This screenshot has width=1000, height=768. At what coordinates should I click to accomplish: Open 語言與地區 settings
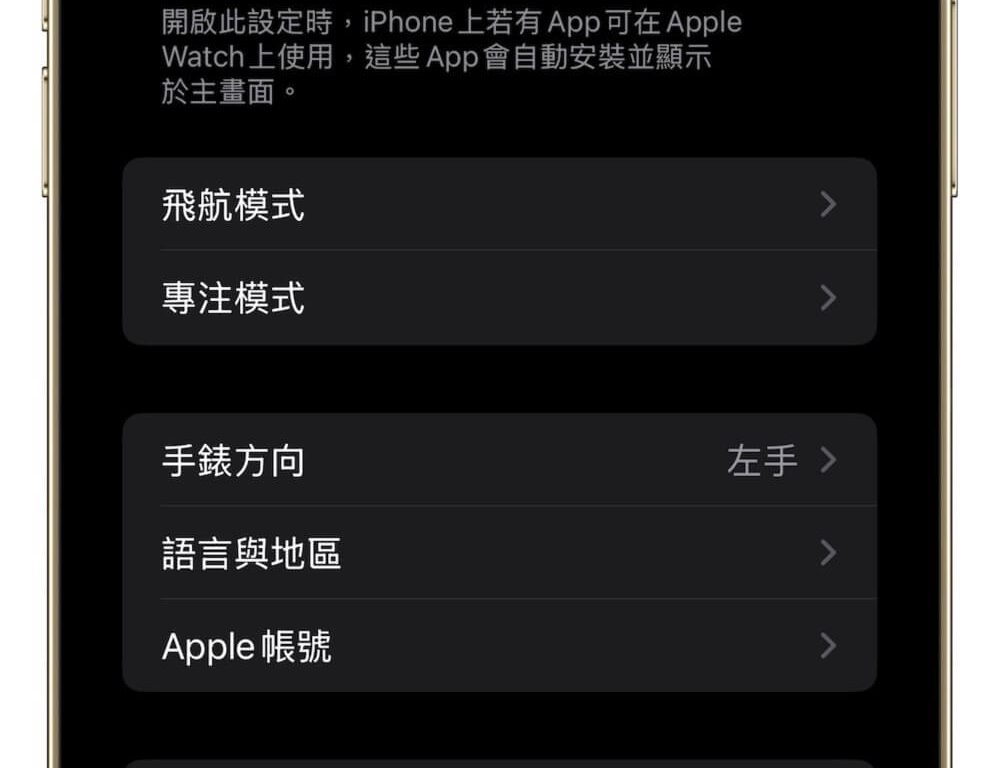pyautogui.click(x=498, y=552)
